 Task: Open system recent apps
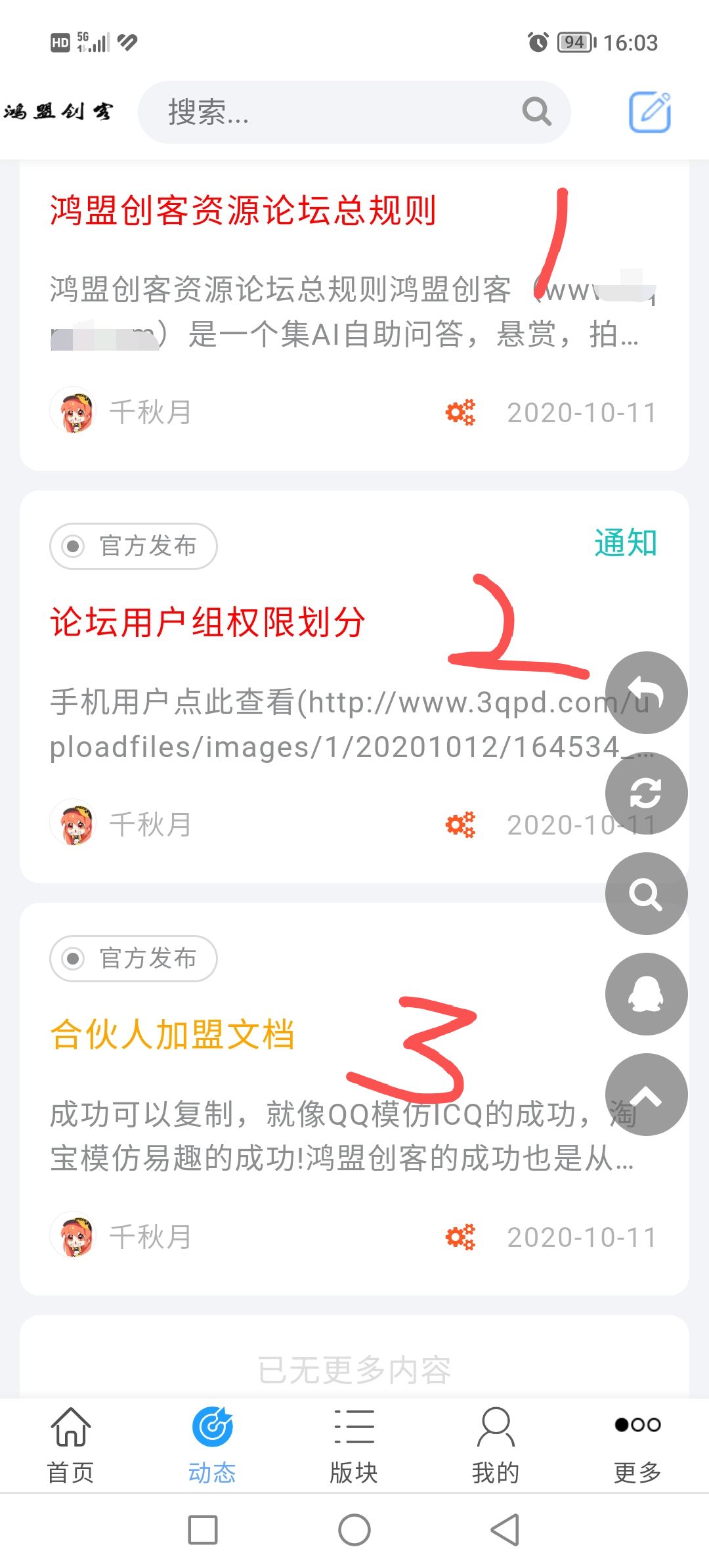[203, 1530]
